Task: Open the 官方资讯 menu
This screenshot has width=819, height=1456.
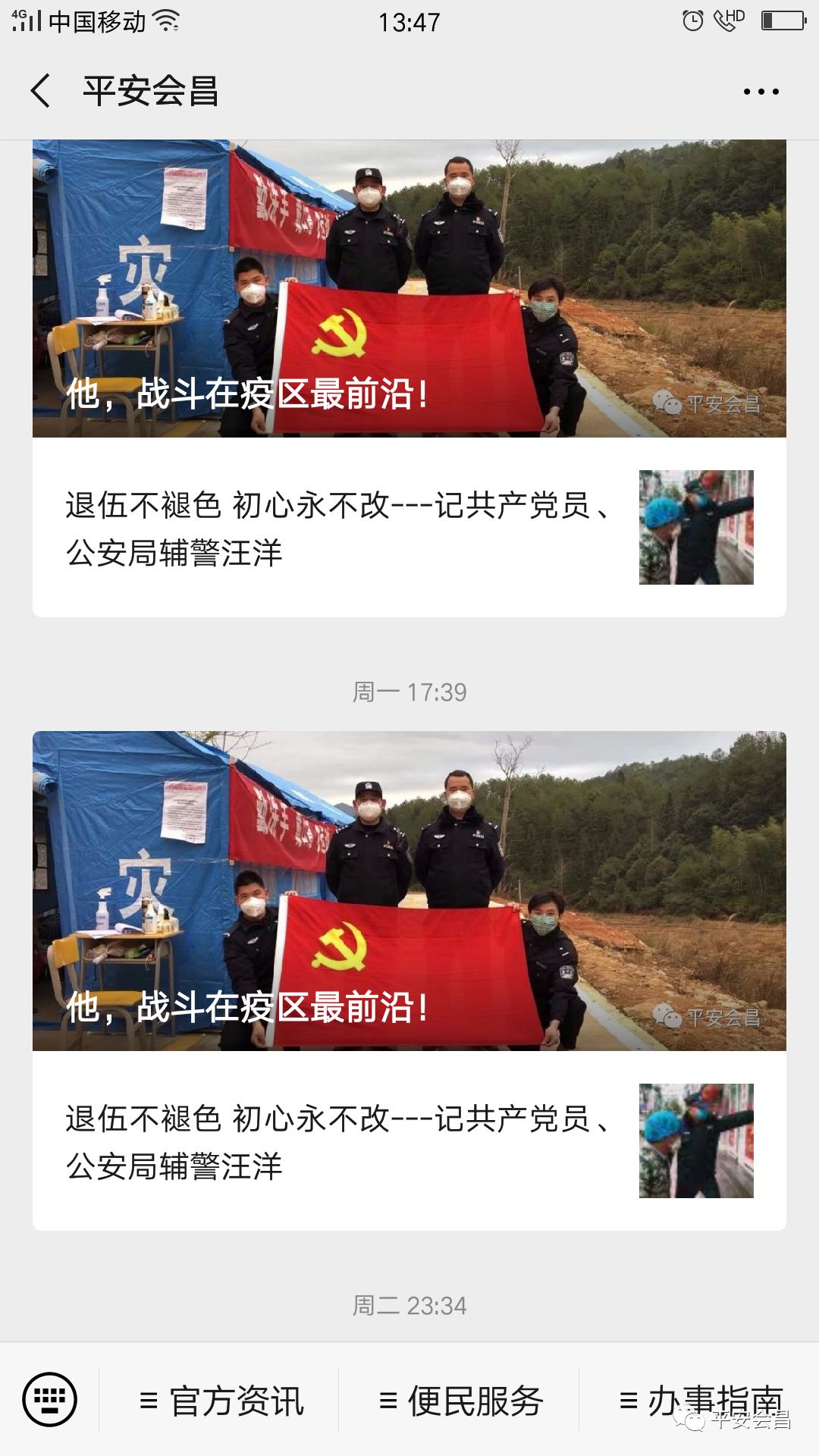Action: tap(222, 1401)
